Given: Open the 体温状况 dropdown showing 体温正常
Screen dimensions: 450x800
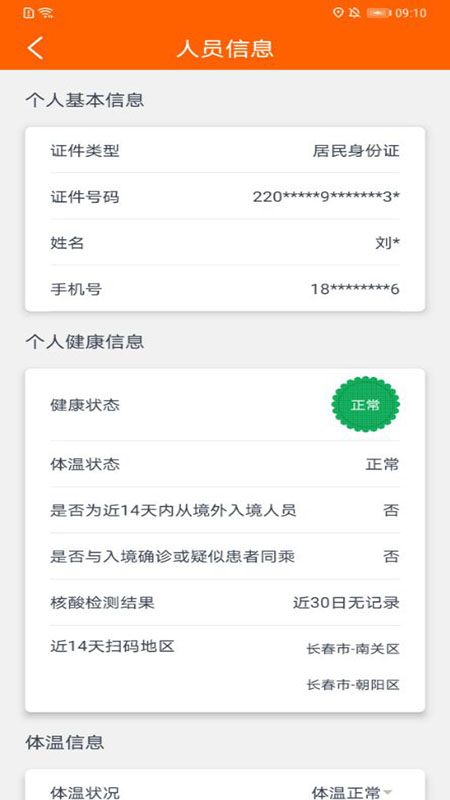Looking at the screenshot, I should coord(352,791).
